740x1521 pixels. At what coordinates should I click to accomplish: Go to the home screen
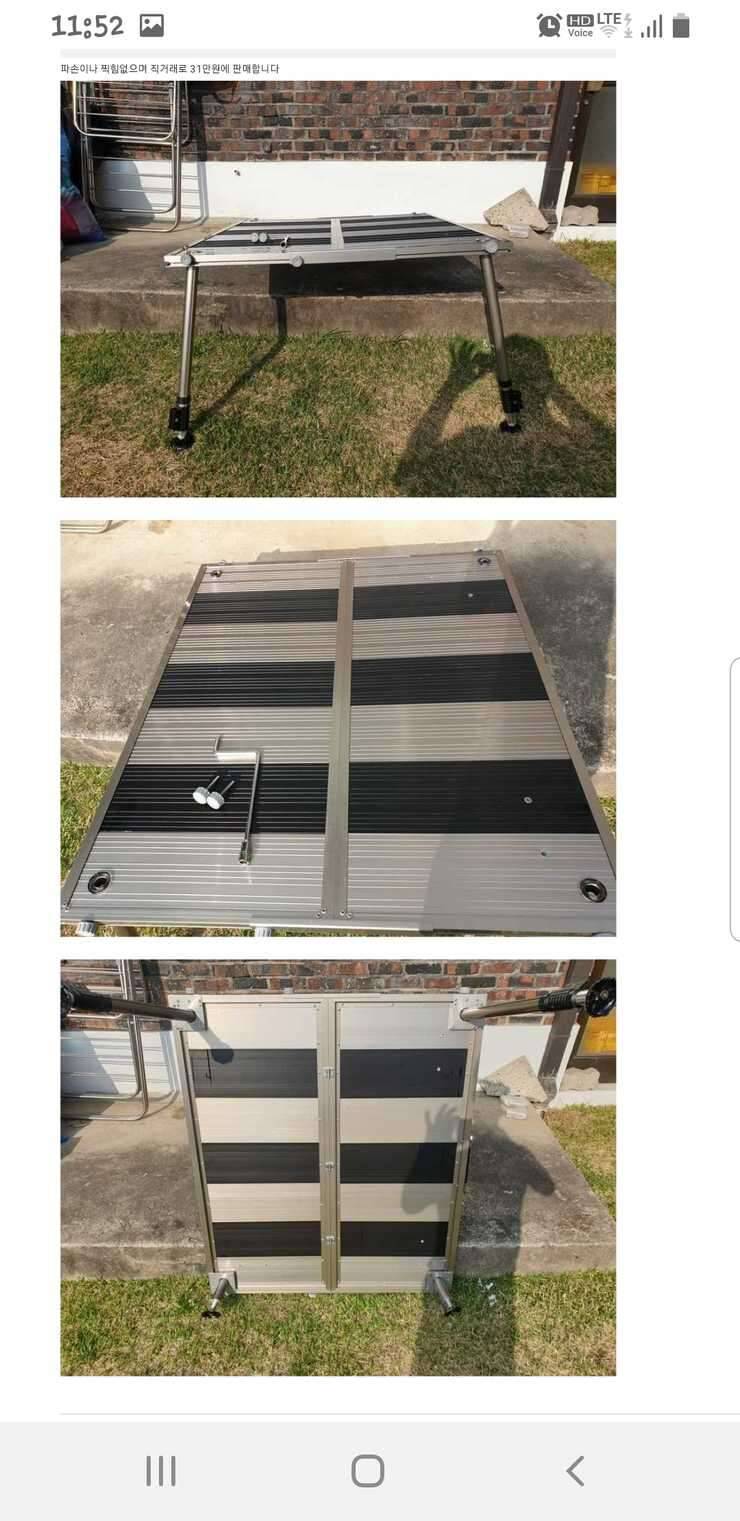pos(368,1470)
